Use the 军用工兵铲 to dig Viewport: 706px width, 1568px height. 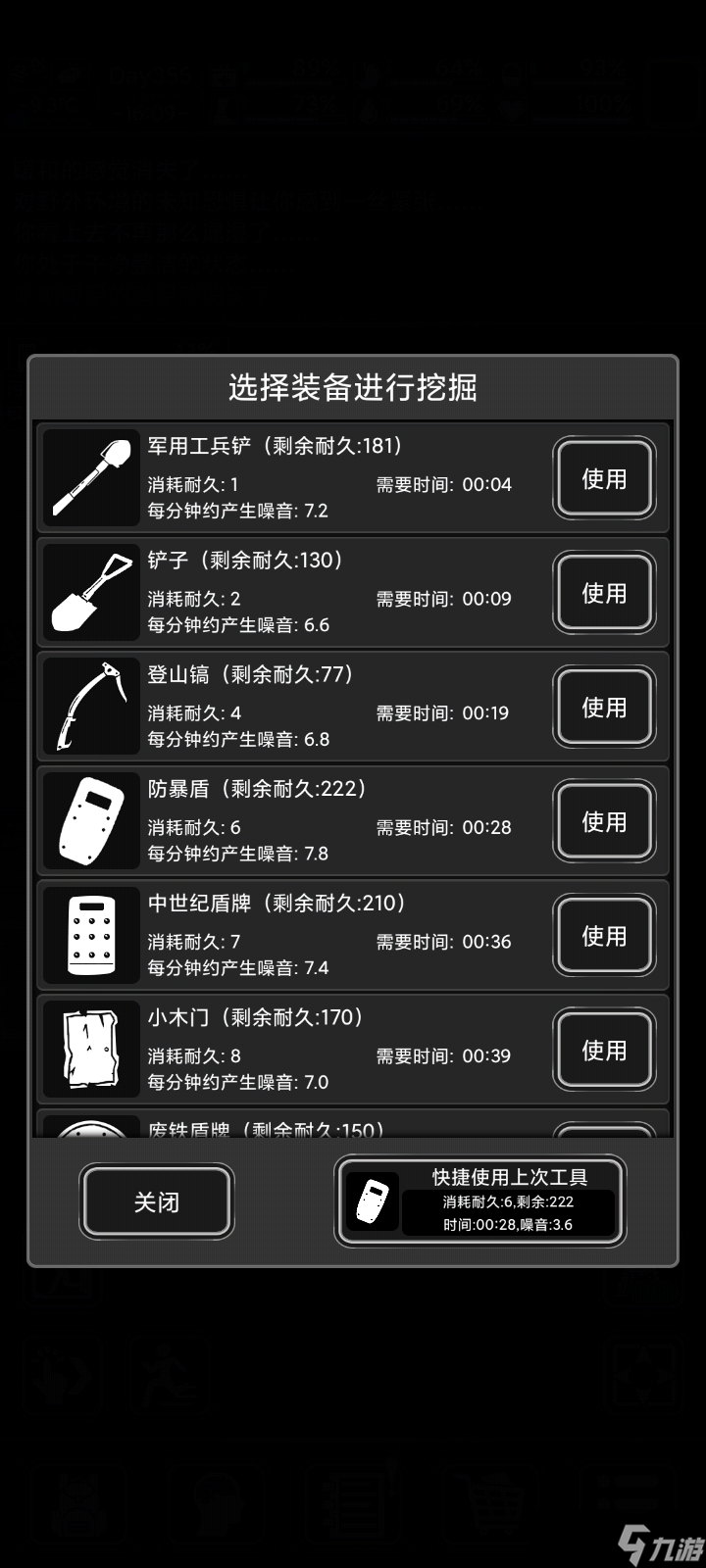(604, 478)
